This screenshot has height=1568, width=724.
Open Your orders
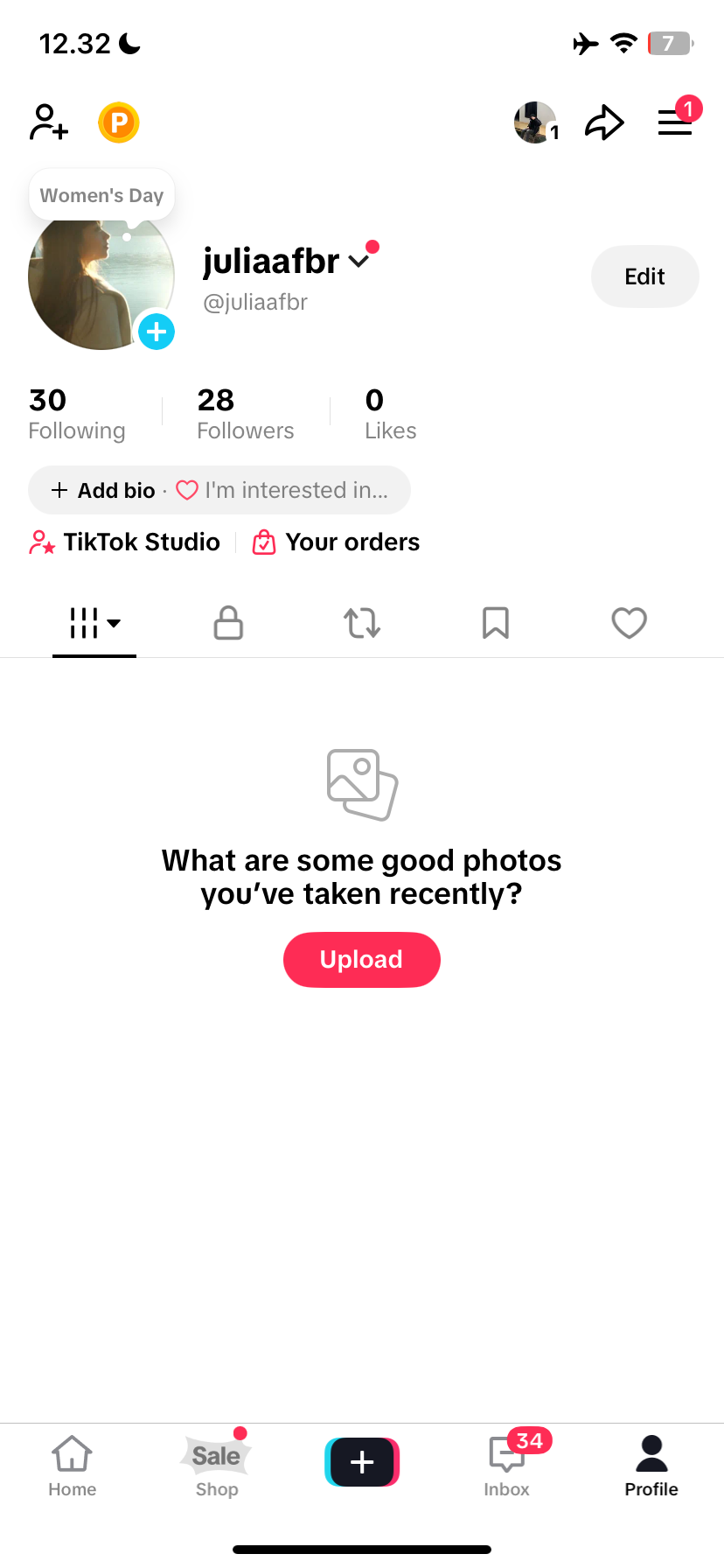(x=337, y=542)
